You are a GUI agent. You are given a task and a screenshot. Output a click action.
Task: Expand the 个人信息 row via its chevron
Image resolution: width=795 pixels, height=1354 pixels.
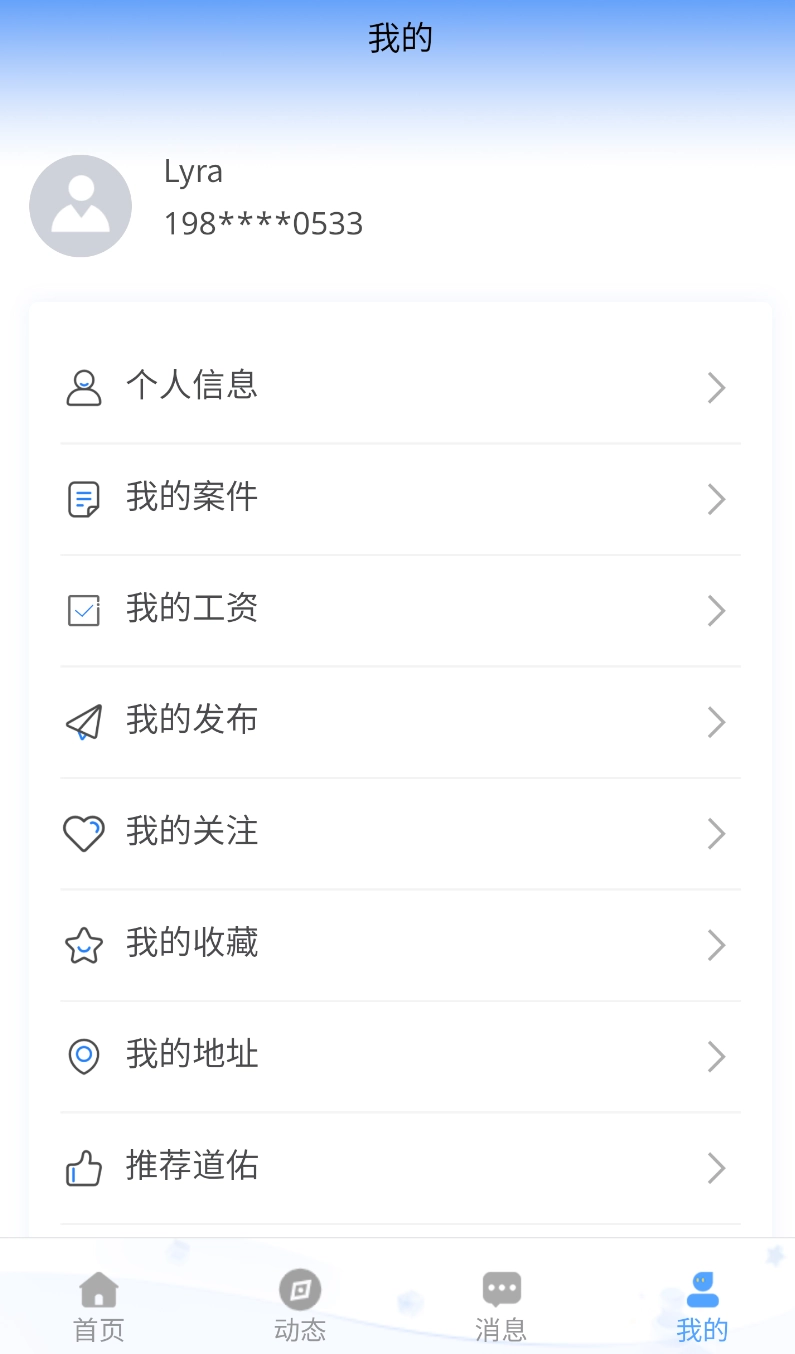[x=716, y=388]
